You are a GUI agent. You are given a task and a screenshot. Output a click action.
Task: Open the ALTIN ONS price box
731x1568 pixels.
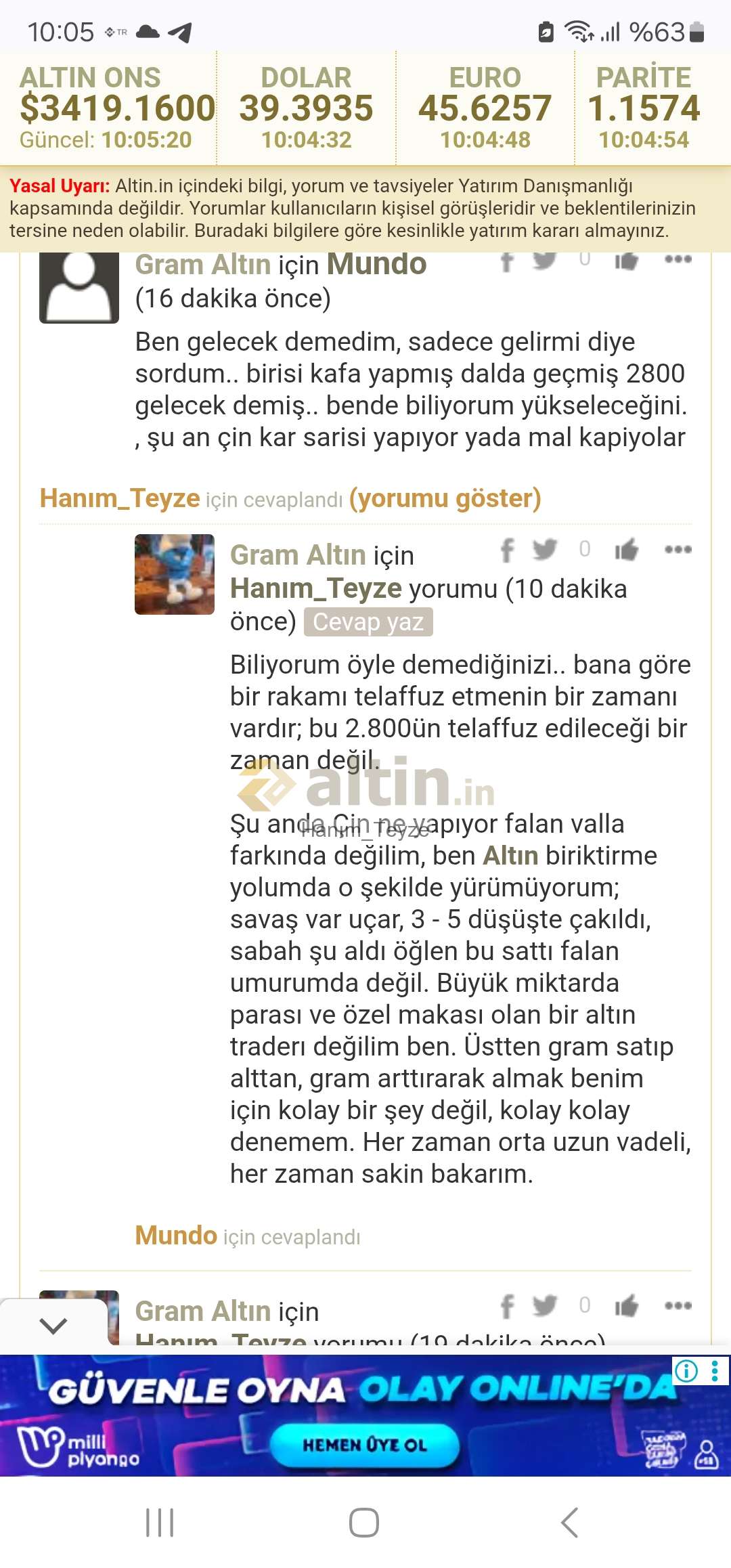(x=108, y=108)
